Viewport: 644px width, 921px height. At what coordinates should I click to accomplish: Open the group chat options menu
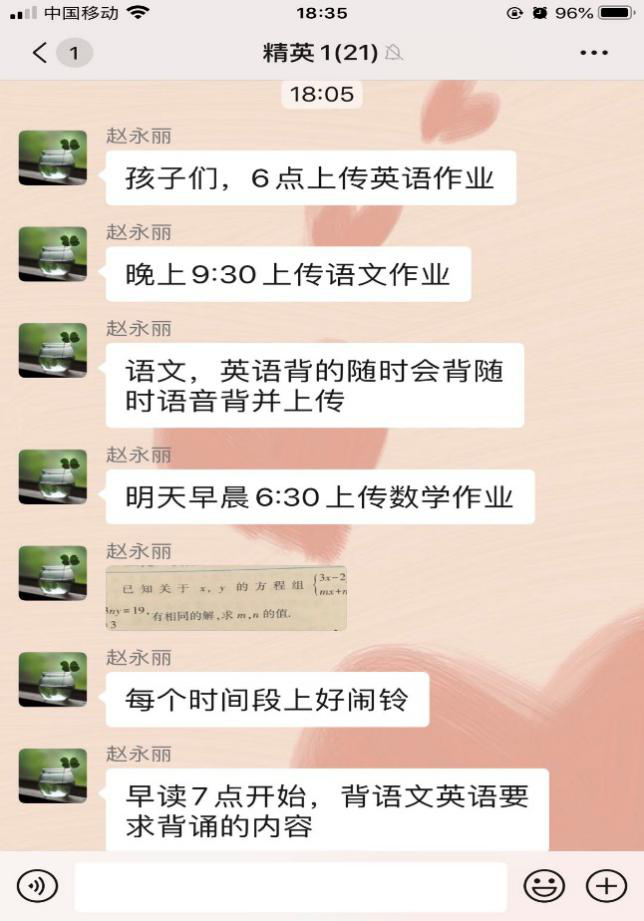point(594,53)
